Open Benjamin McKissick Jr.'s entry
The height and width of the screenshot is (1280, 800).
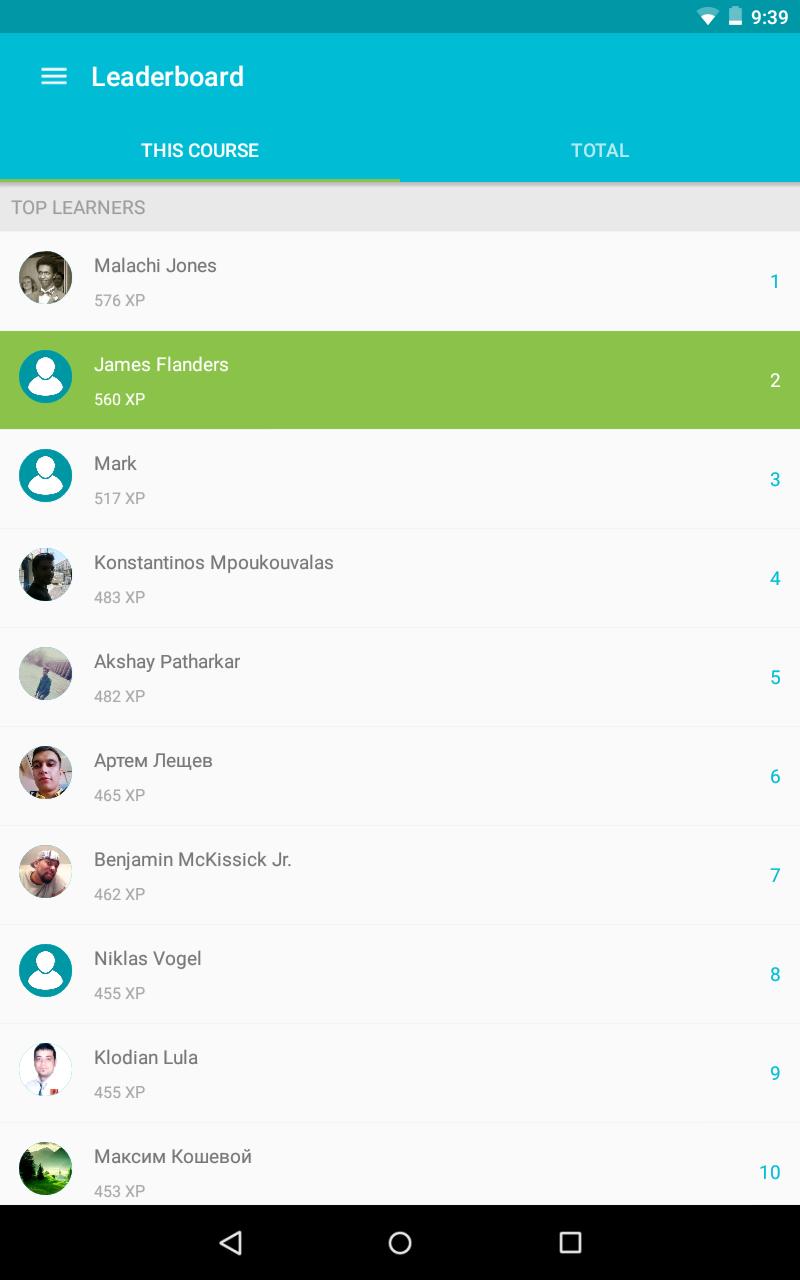[x=400, y=875]
